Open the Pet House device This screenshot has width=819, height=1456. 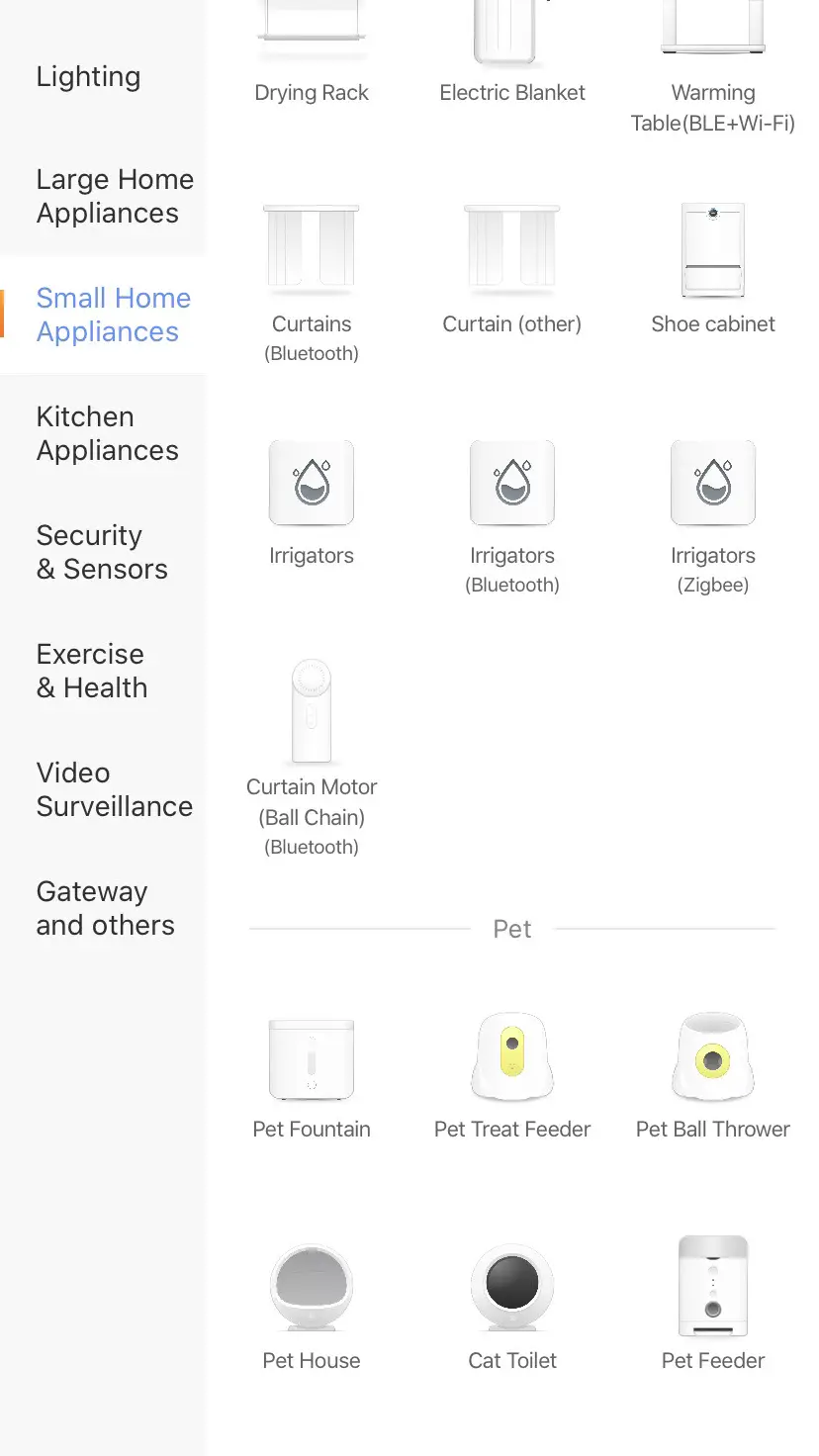point(312,1304)
